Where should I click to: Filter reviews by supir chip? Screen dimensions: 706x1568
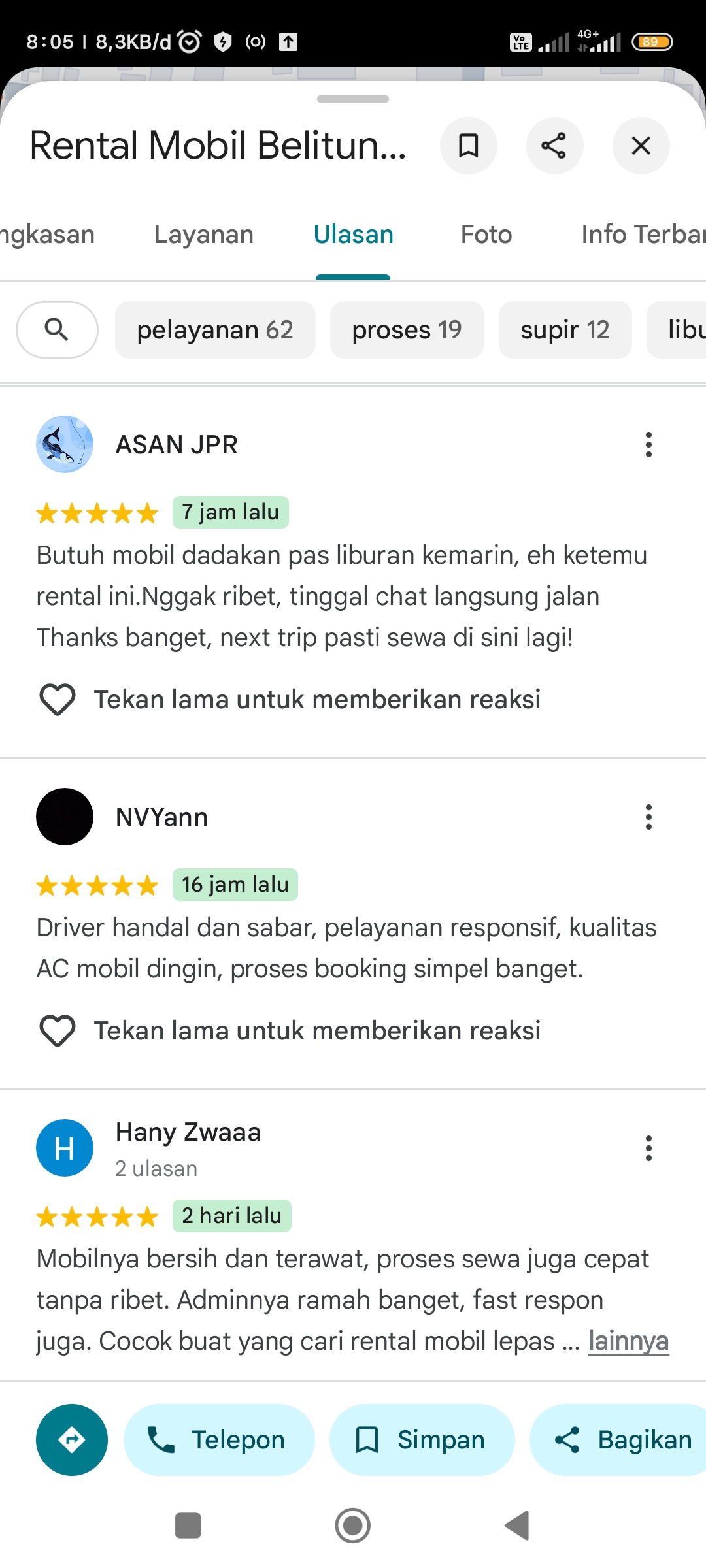[565, 330]
